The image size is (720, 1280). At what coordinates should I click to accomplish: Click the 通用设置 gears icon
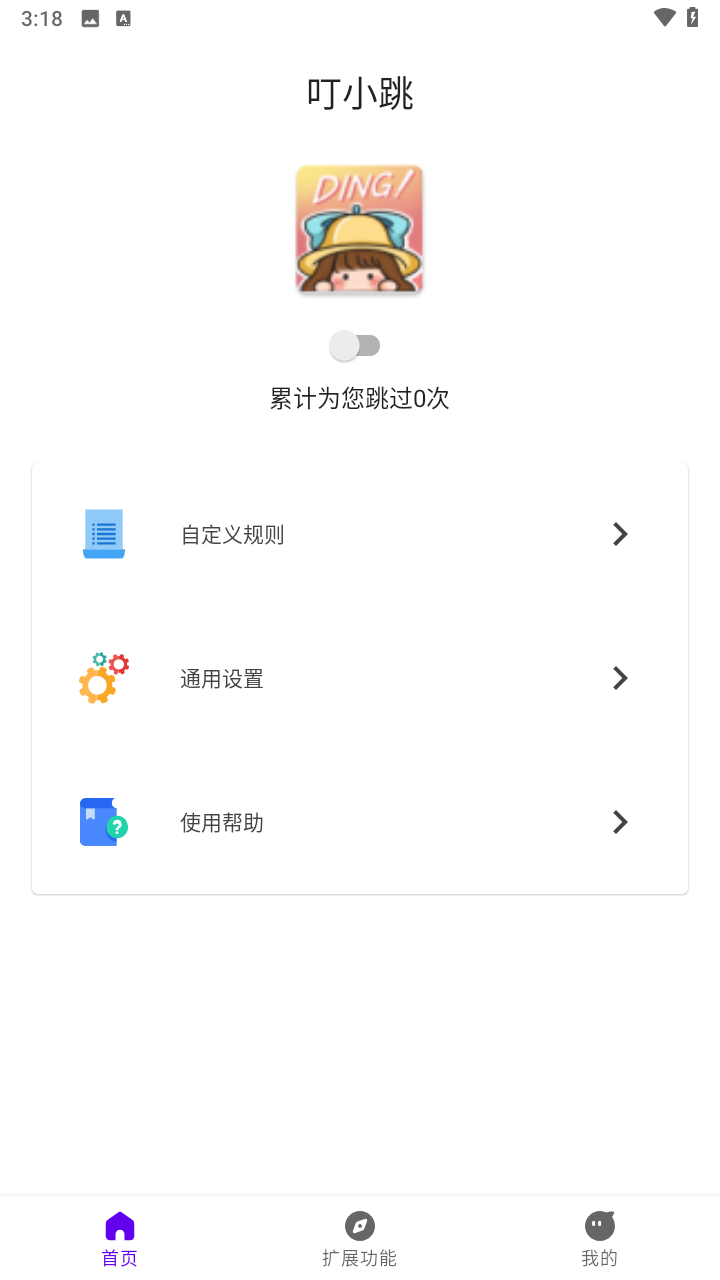(103, 678)
